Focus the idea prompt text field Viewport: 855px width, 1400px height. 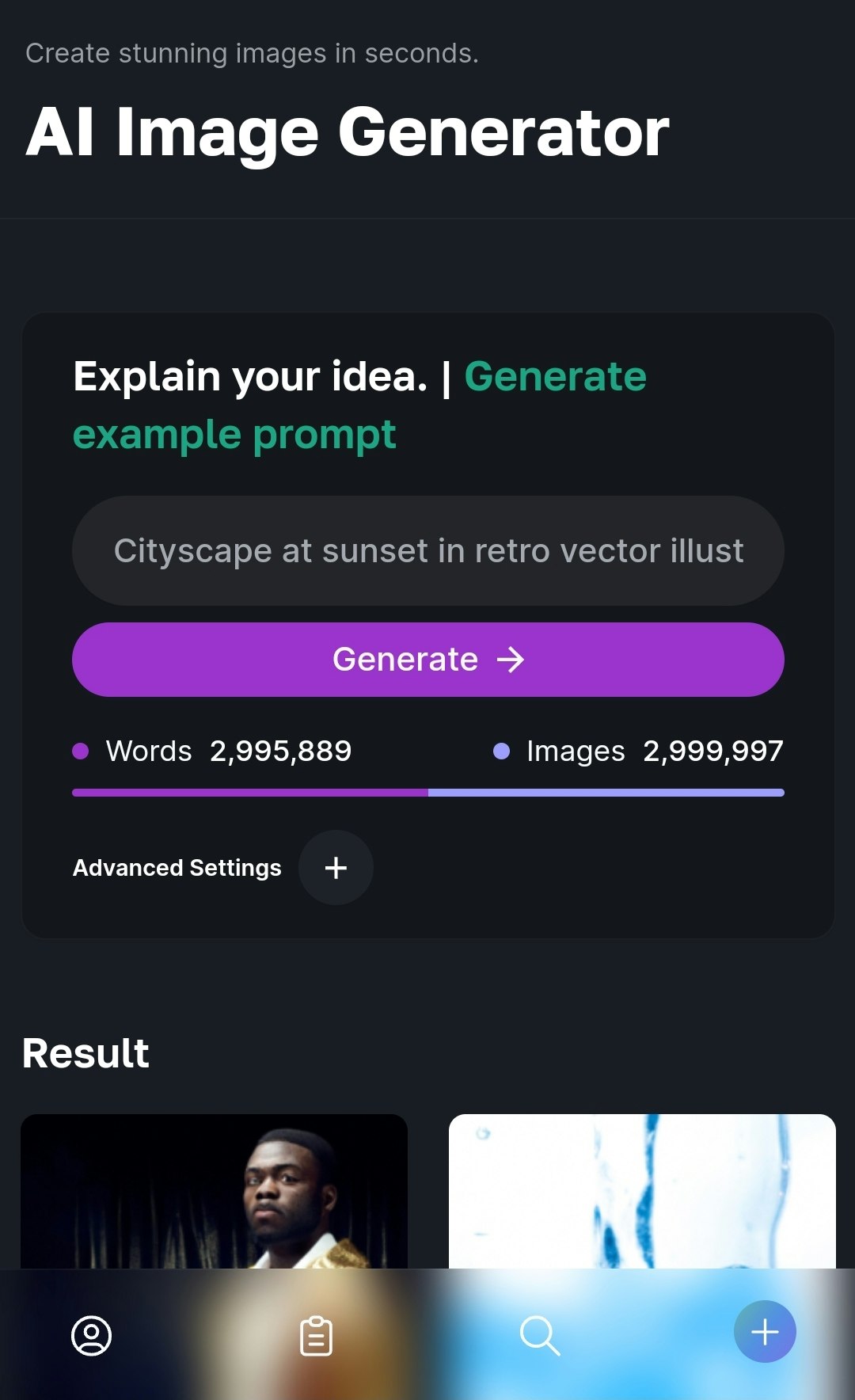coord(427,551)
